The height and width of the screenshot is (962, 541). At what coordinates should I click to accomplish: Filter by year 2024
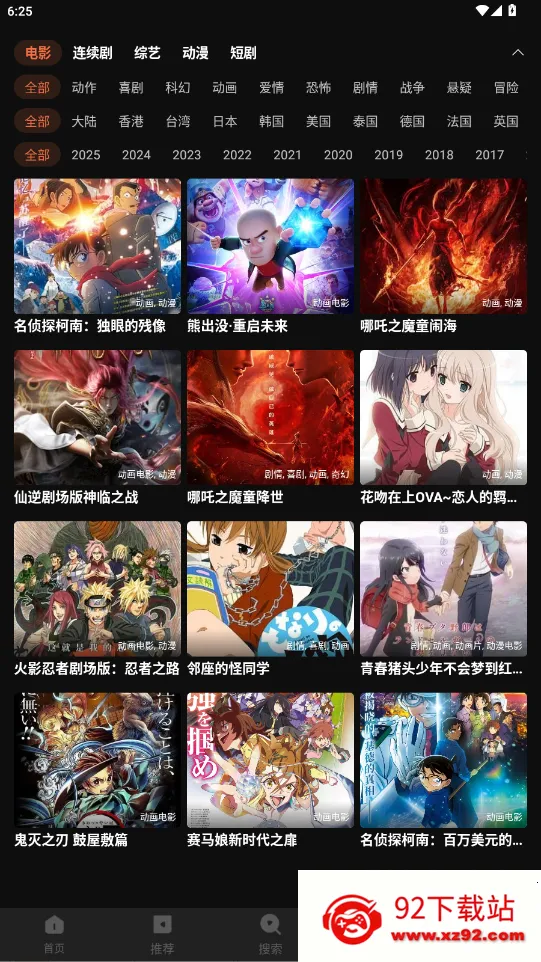point(136,155)
